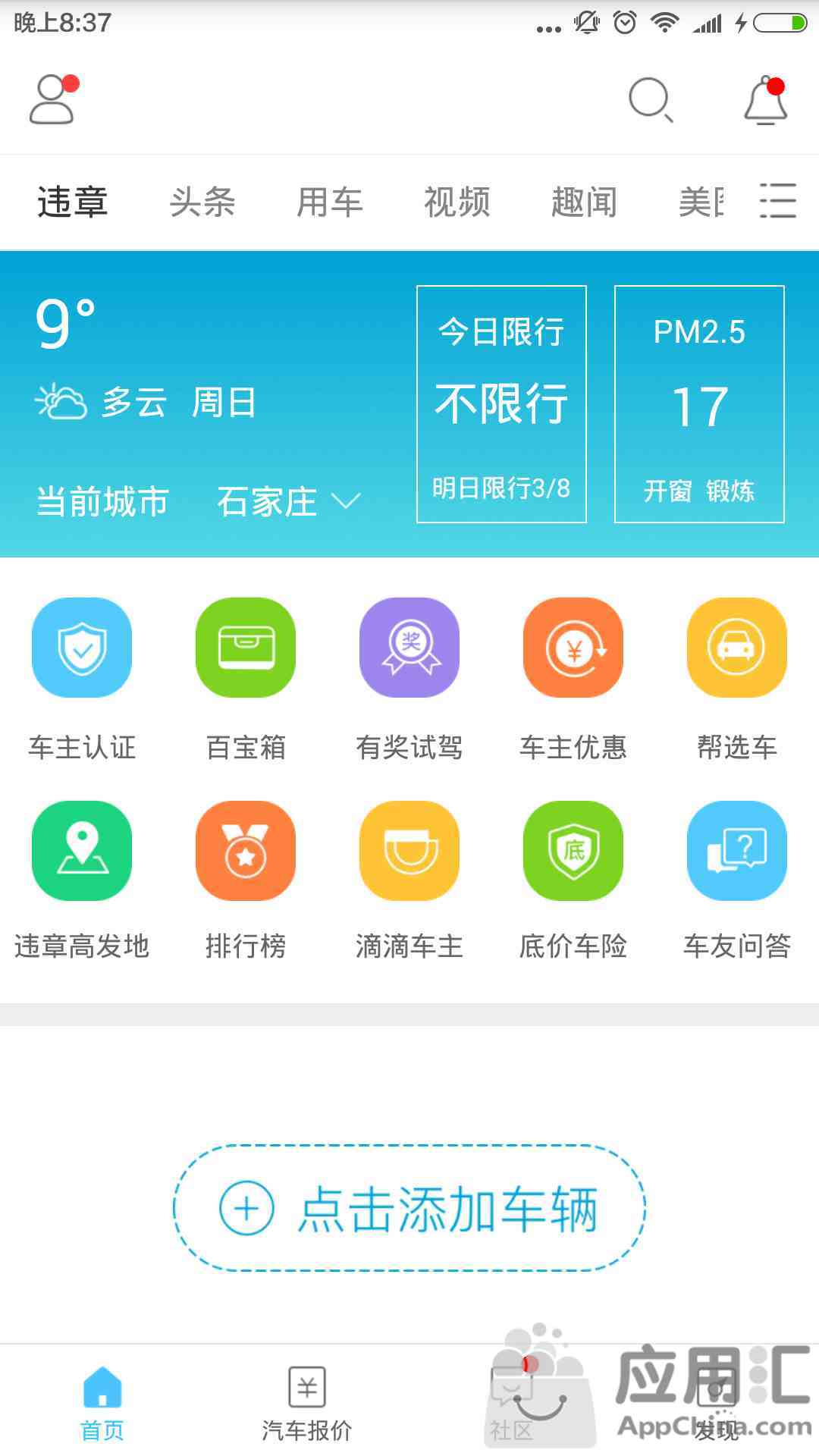
Task: Open 汽车报价 car pricing section
Action: [306, 1407]
